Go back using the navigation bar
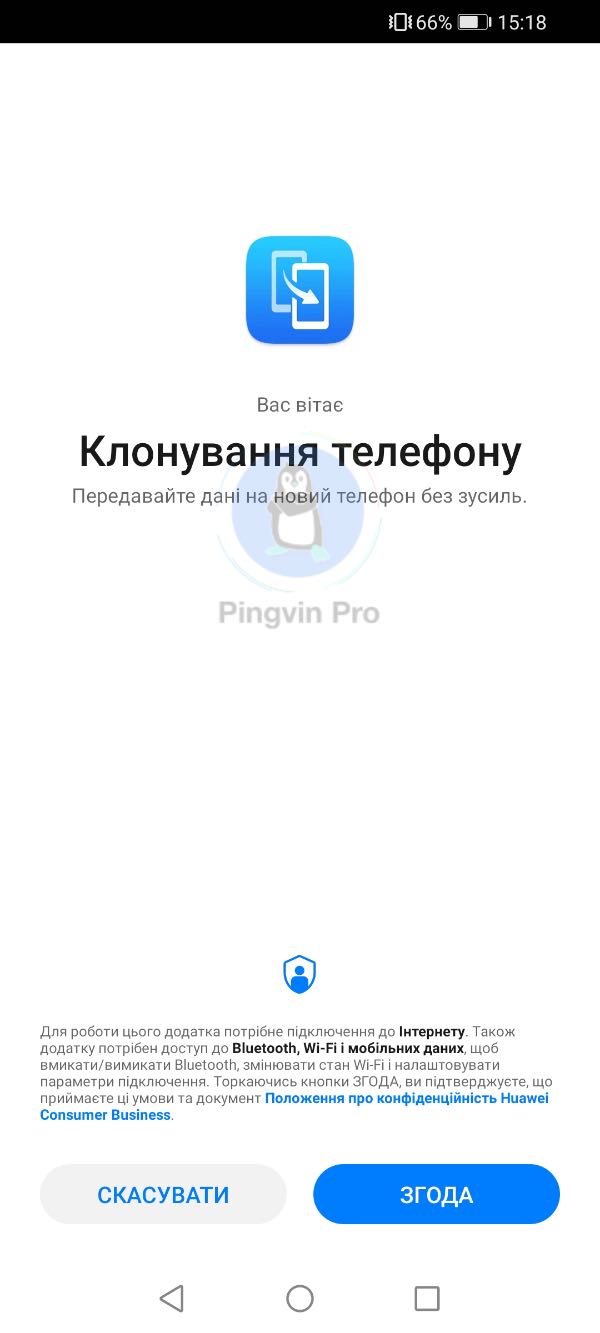The width and height of the screenshot is (600, 1333). point(172,1298)
